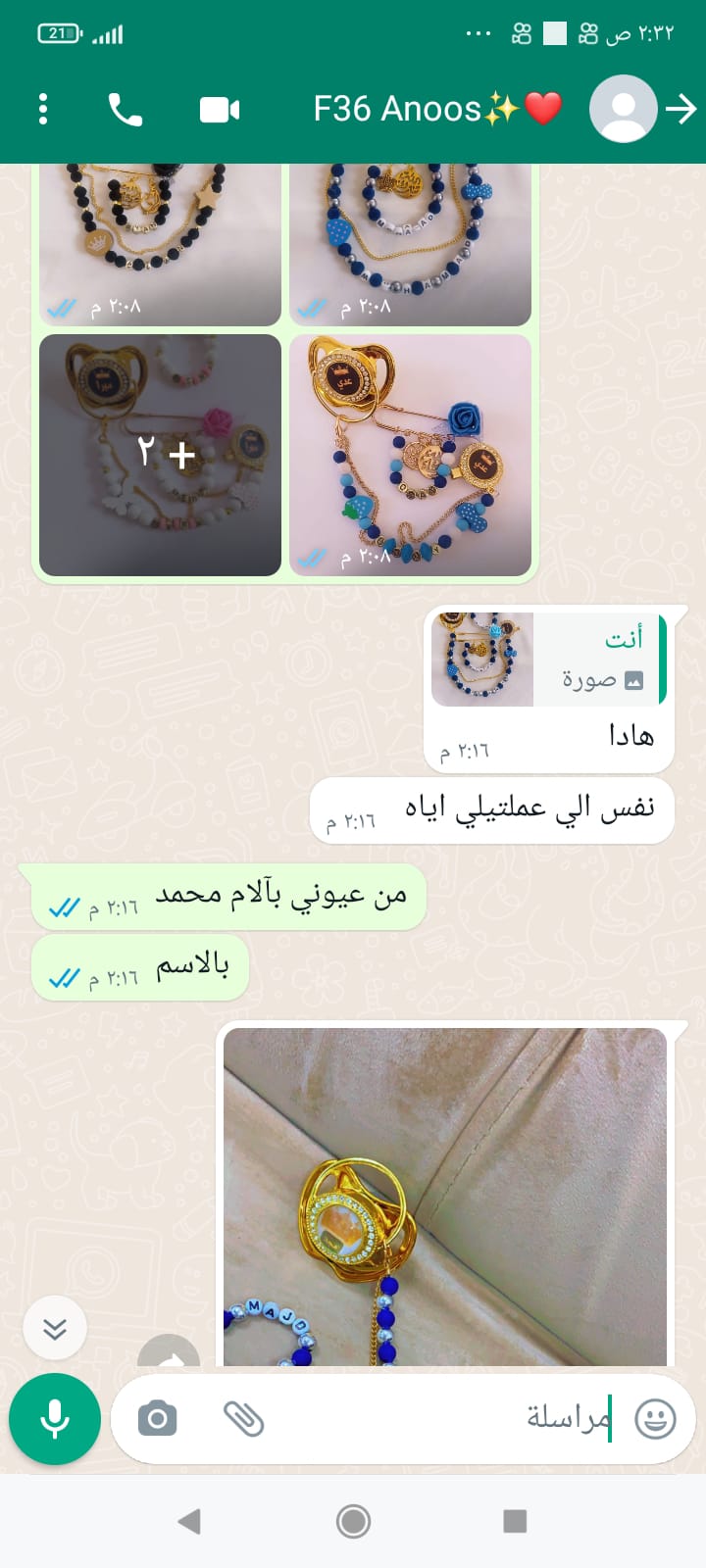Open the pacifier photo with blue rose
Screen dimensions: 706x1568
coord(410,455)
